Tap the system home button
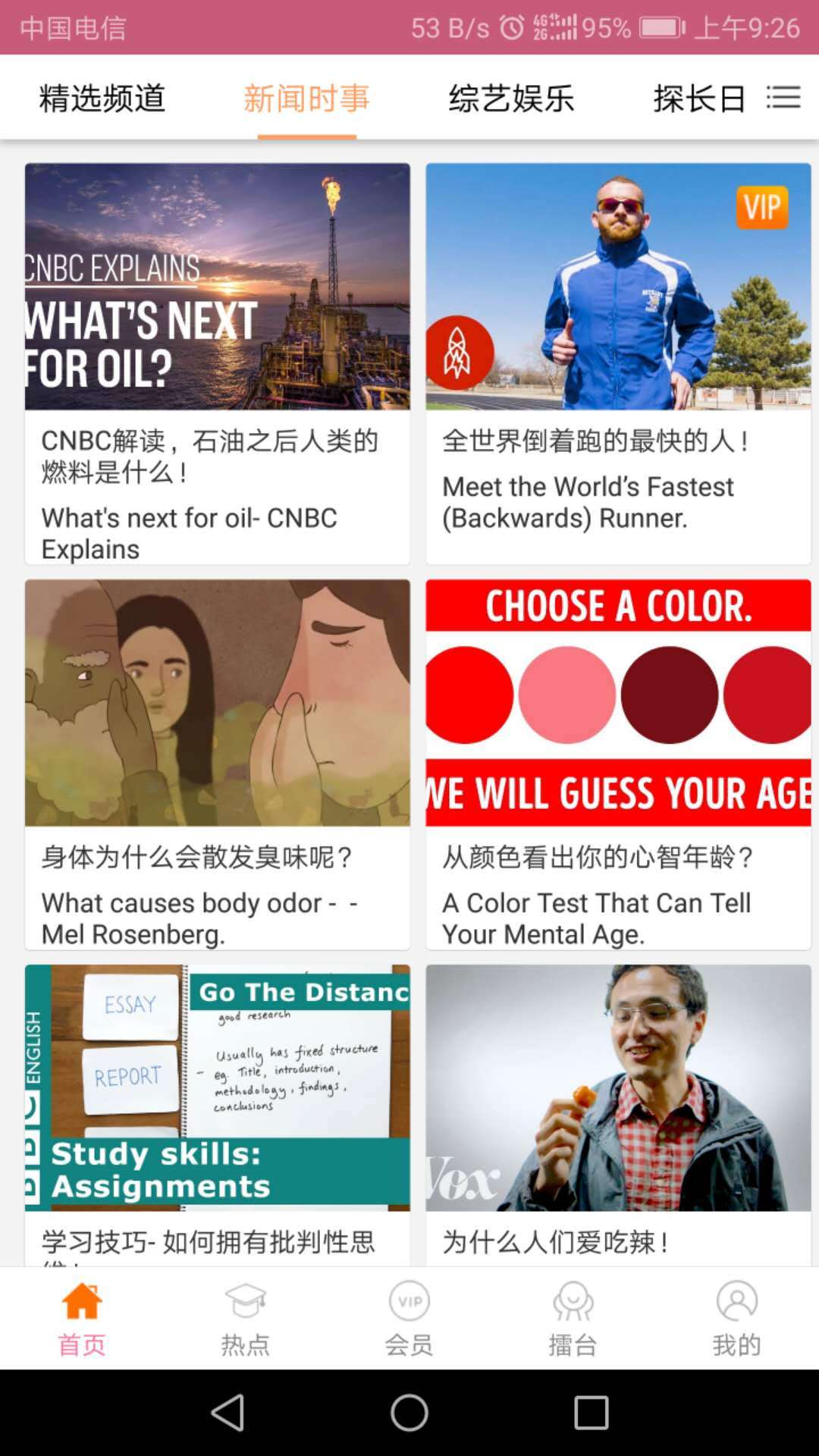Viewport: 819px width, 1456px height. [409, 1412]
